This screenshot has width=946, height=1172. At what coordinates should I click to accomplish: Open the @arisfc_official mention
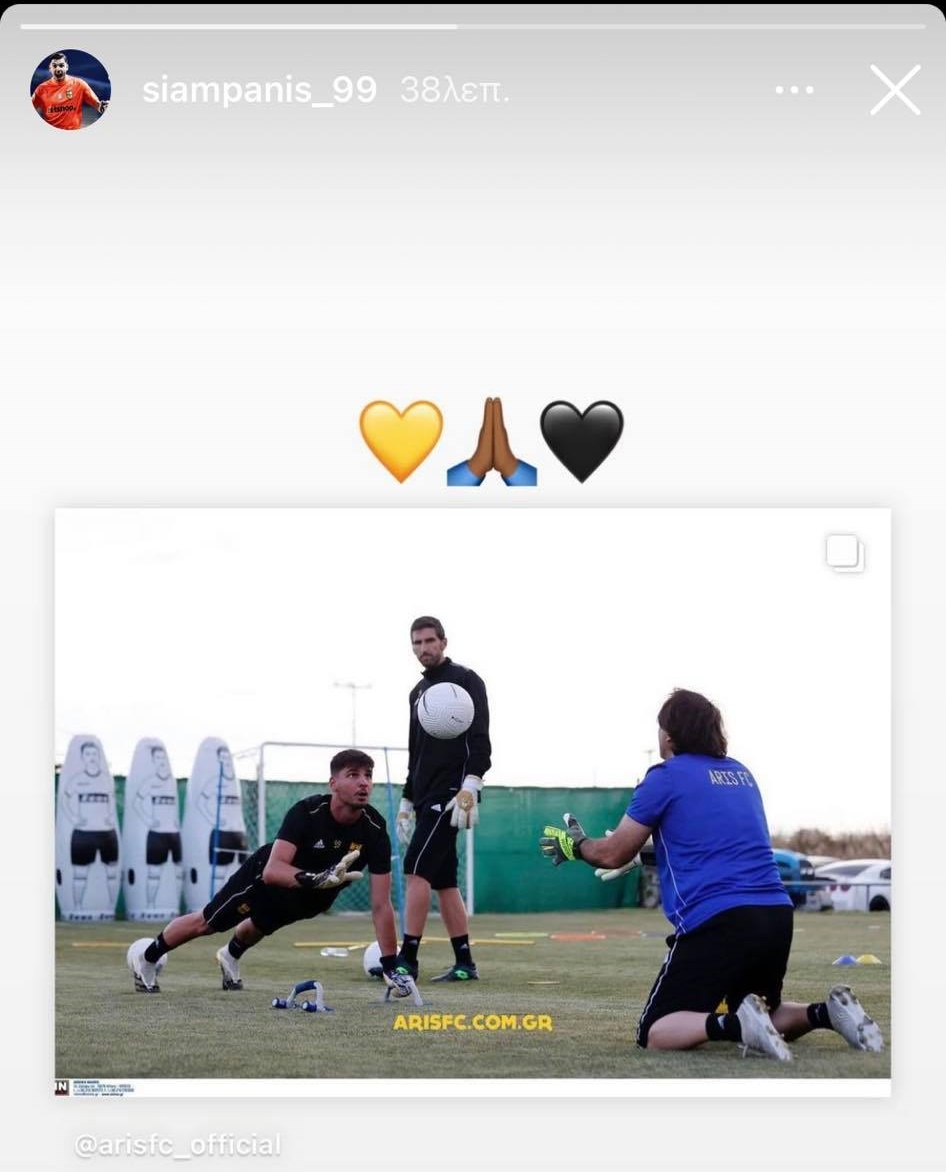tap(178, 1145)
